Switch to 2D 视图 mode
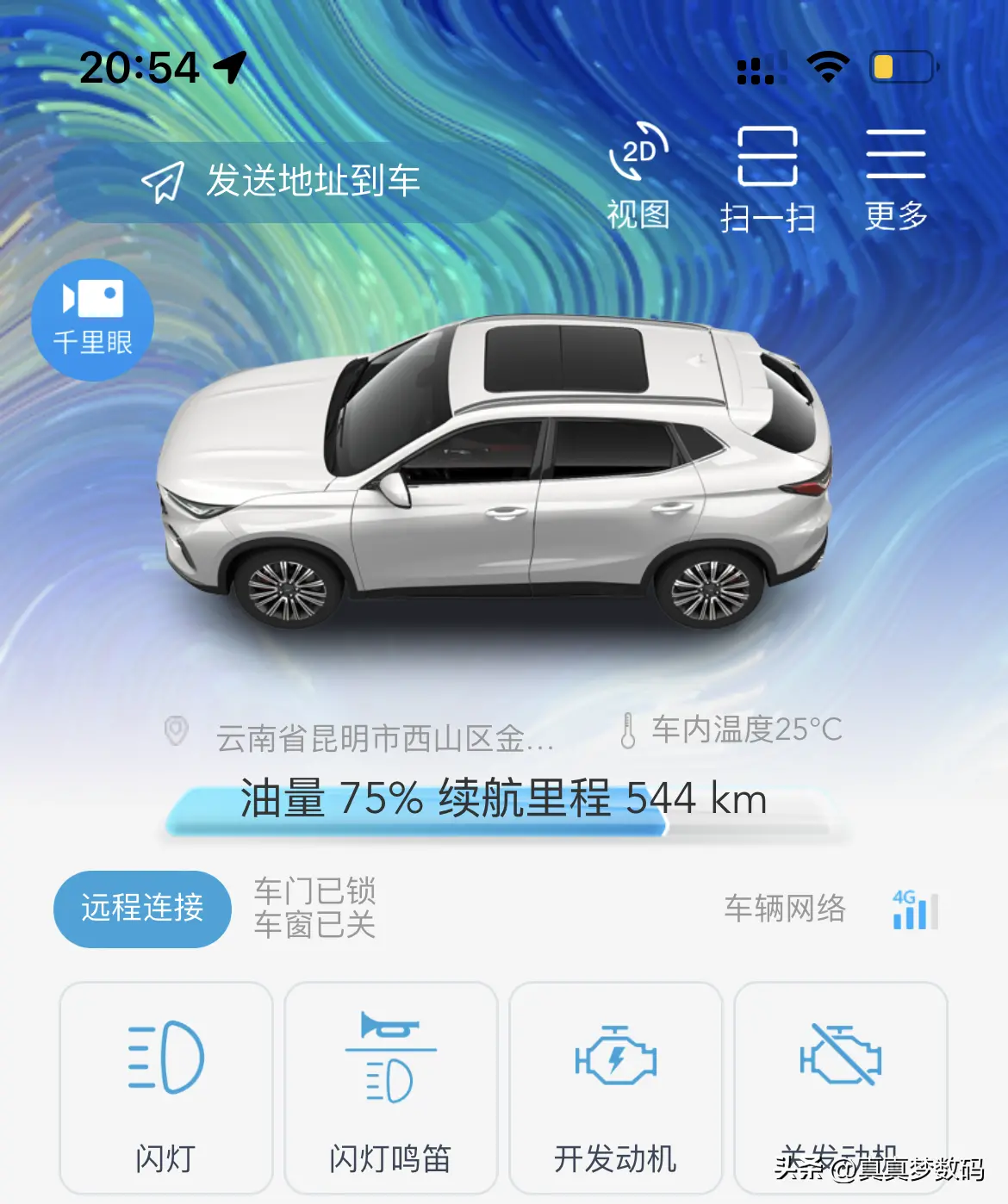 (638, 177)
